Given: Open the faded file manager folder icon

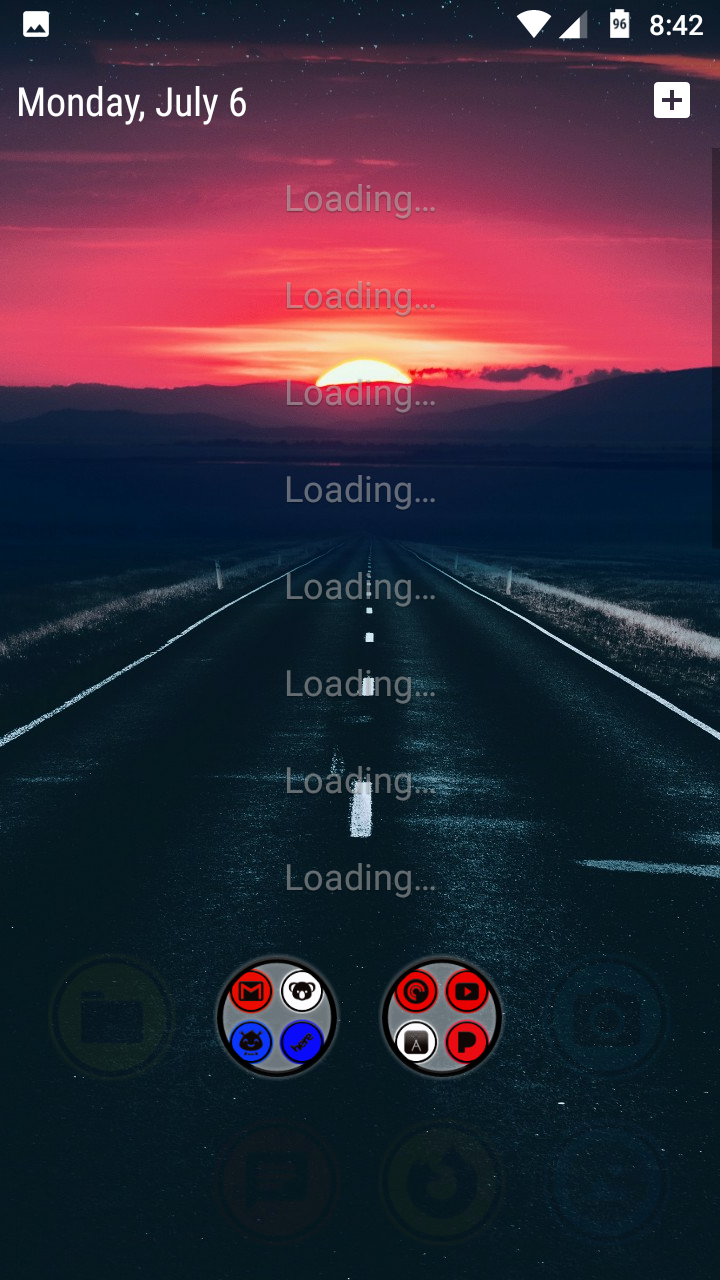Looking at the screenshot, I should [x=112, y=1018].
